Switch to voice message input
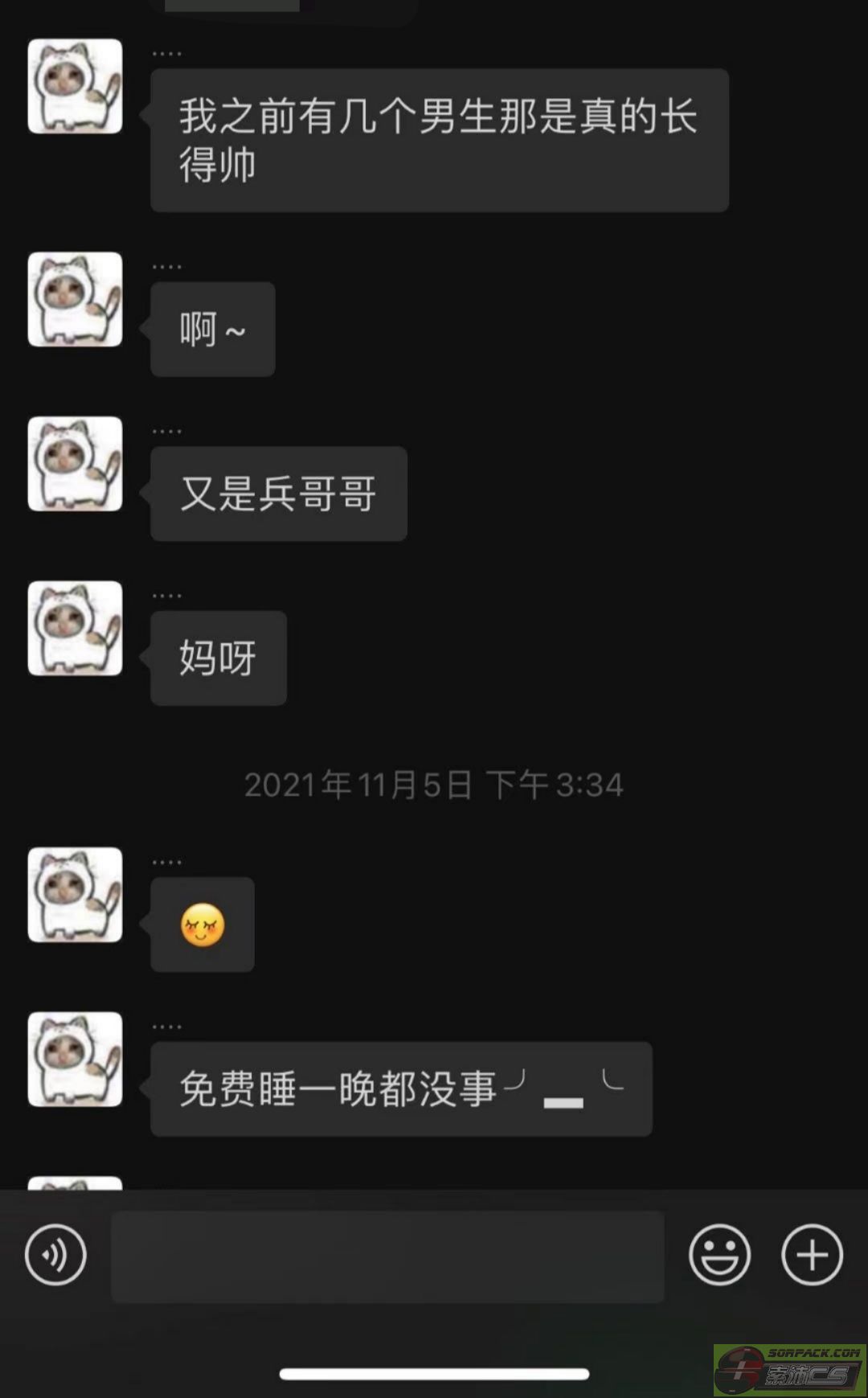Image resolution: width=868 pixels, height=1398 pixels. coord(55,1254)
